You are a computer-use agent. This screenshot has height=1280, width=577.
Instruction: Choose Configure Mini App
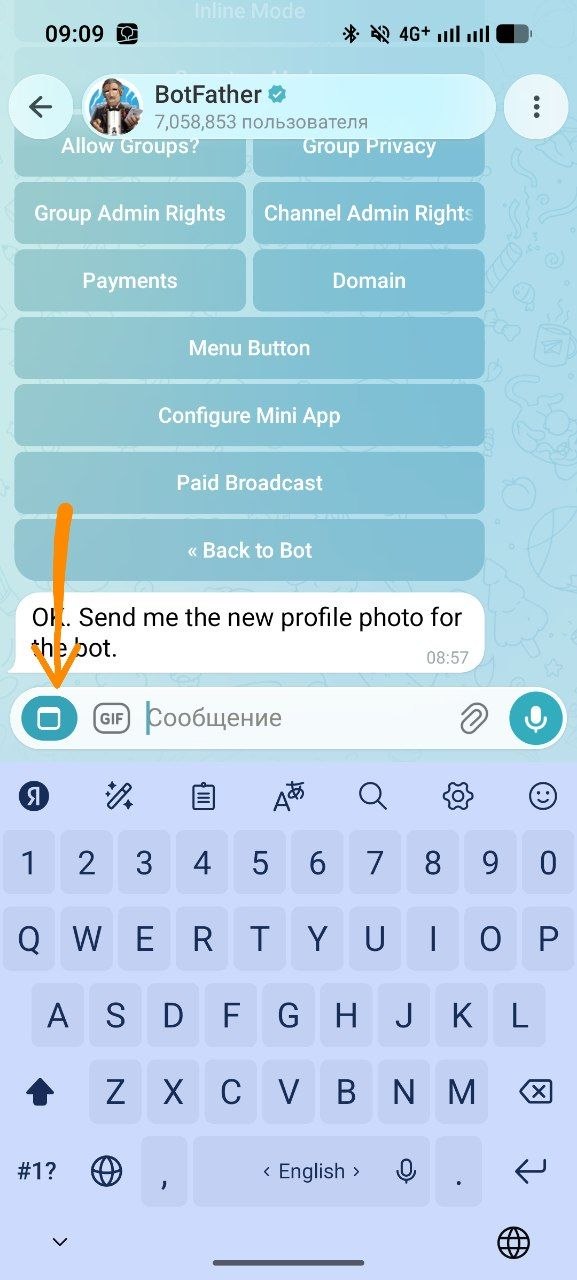249,416
